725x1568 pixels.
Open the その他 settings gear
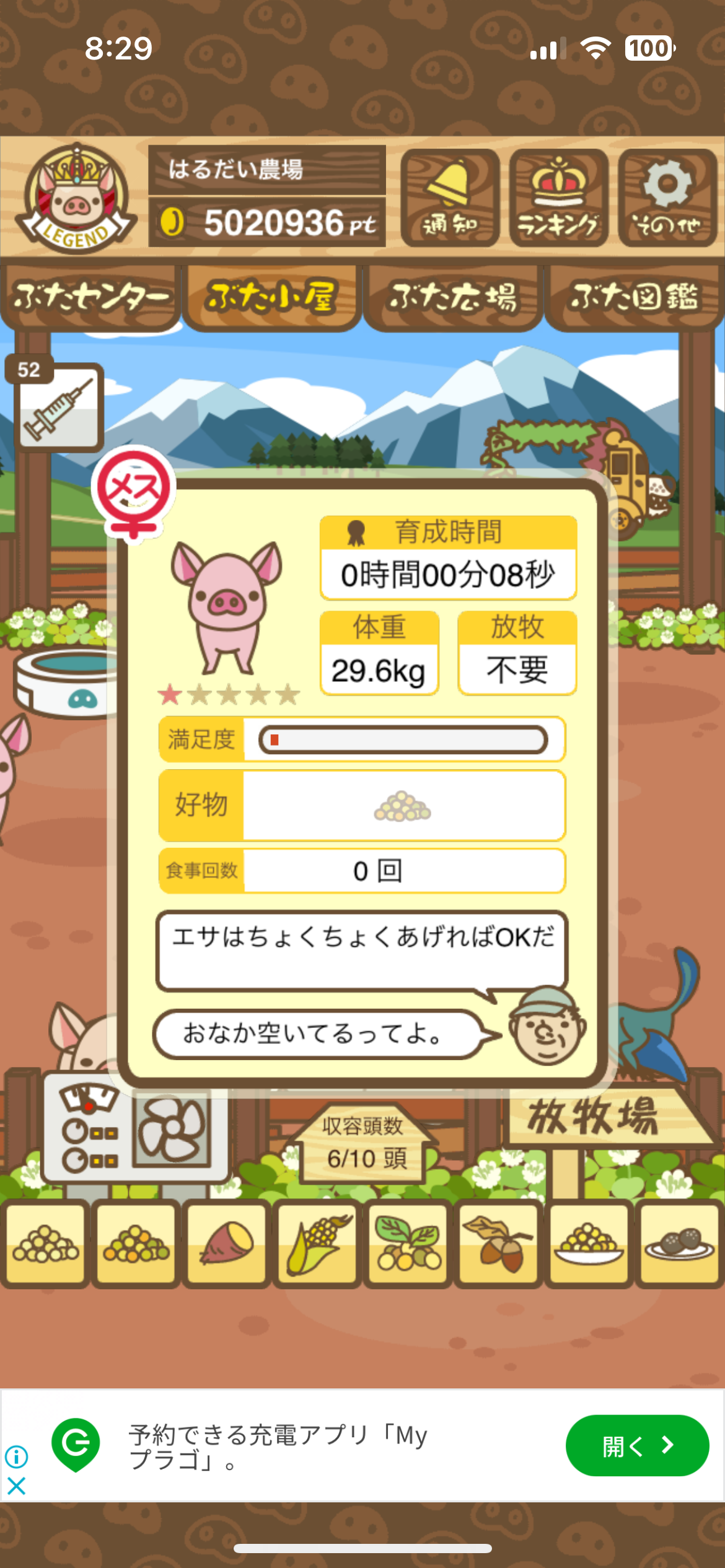tap(667, 198)
